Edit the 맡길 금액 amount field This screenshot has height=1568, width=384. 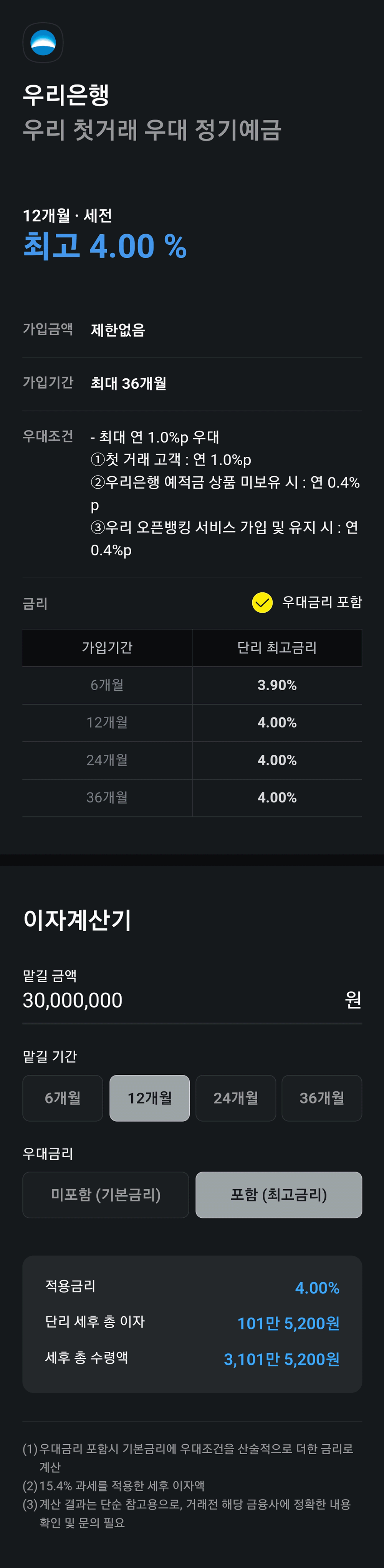coord(177,1000)
